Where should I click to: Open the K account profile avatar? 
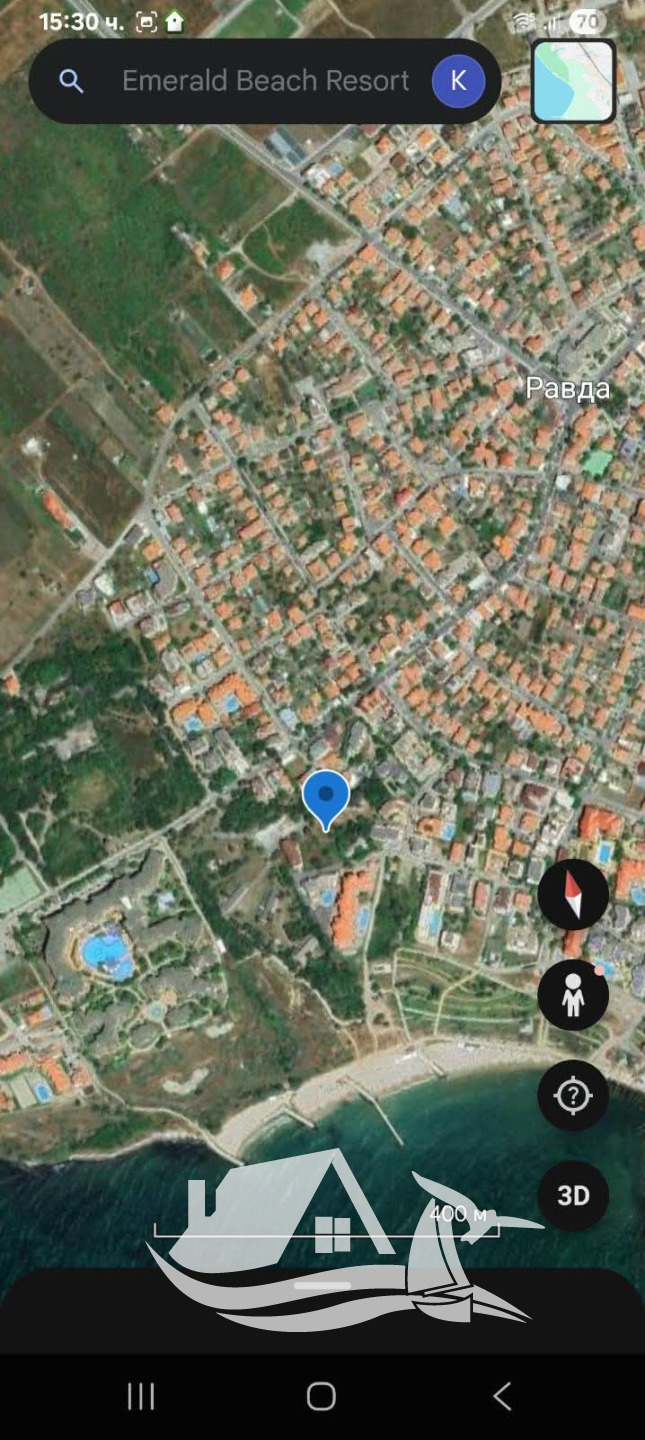[x=458, y=81]
